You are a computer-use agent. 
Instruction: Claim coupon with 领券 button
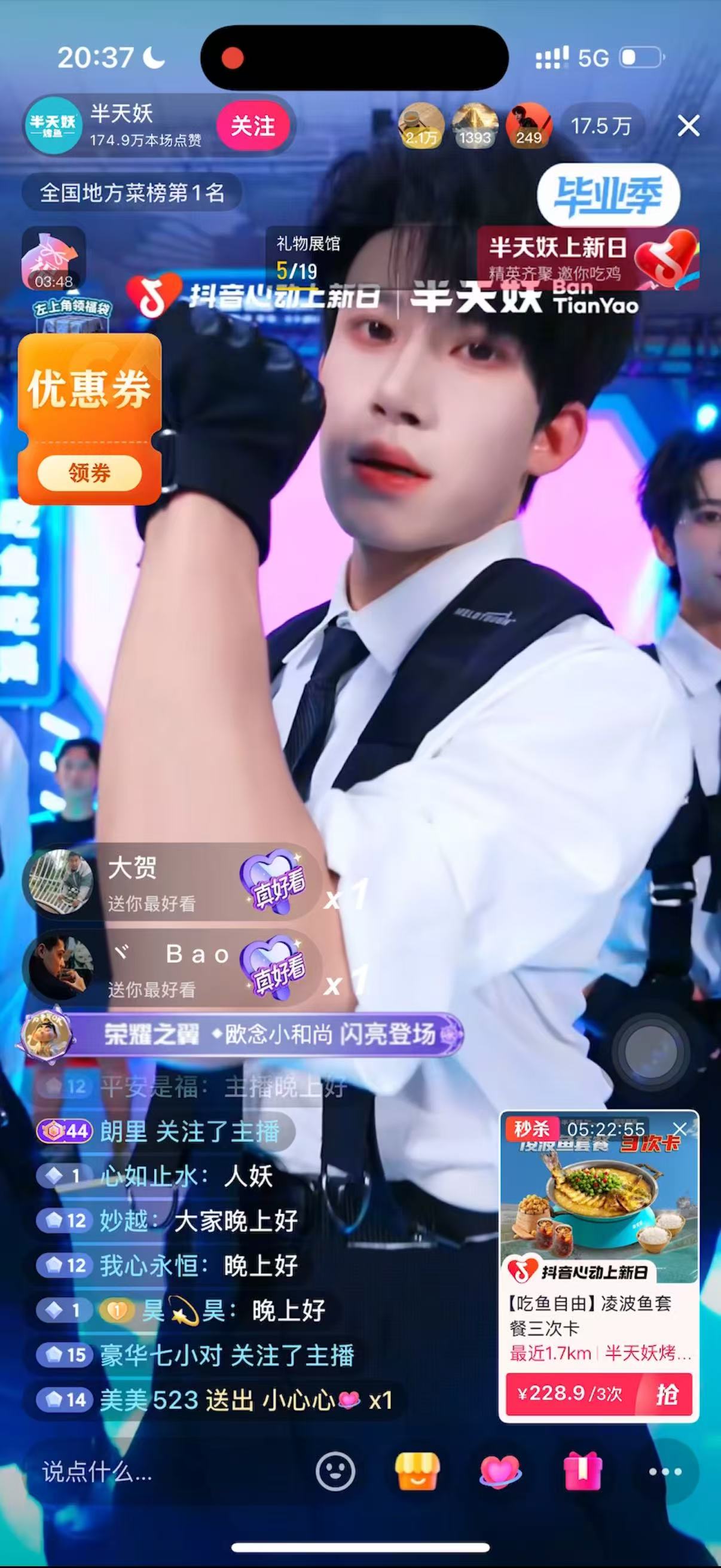point(90,472)
